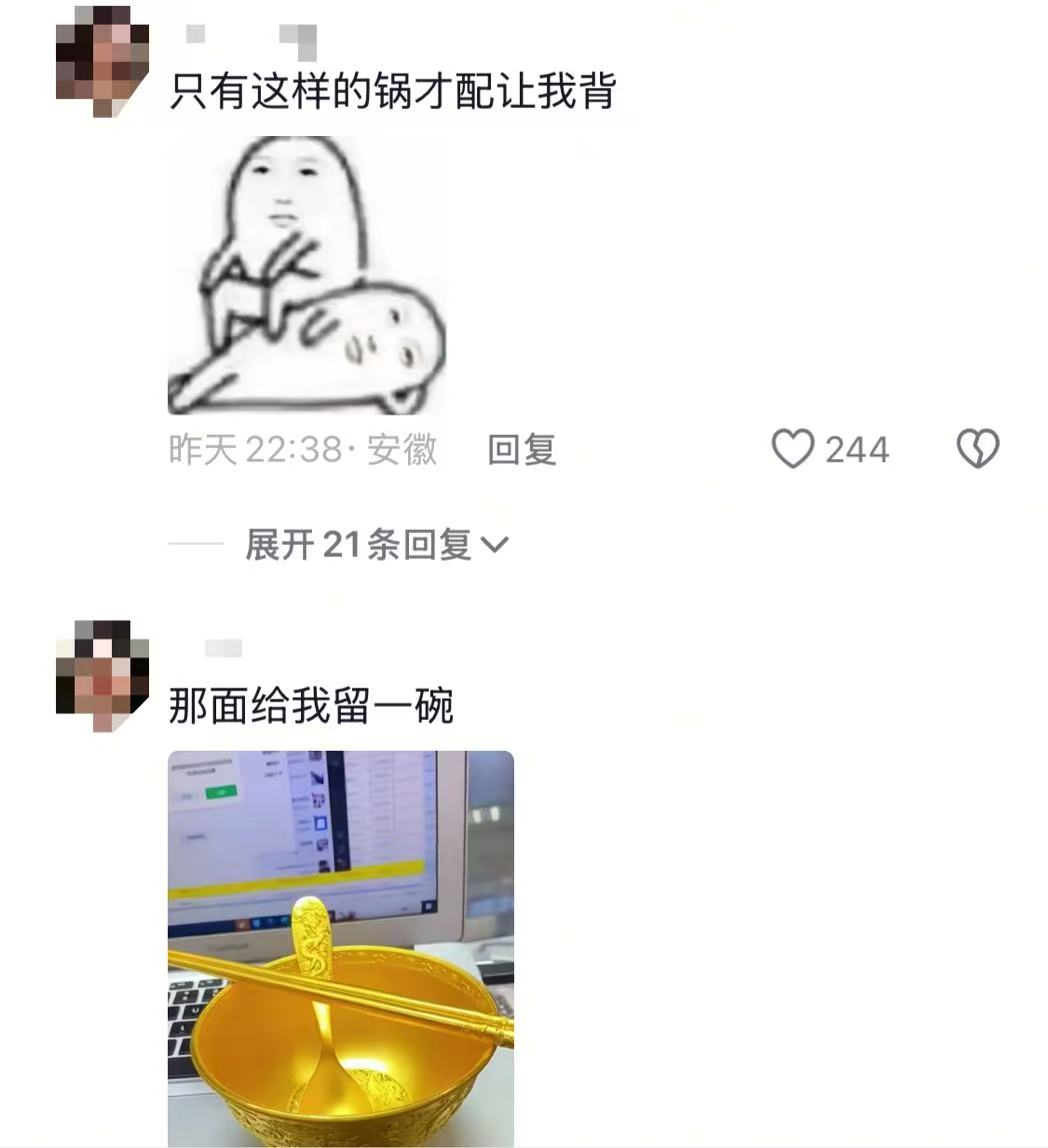View the profile of the 那面给我留一碗 commenter
This screenshot has width=1048, height=1148.
102,673
